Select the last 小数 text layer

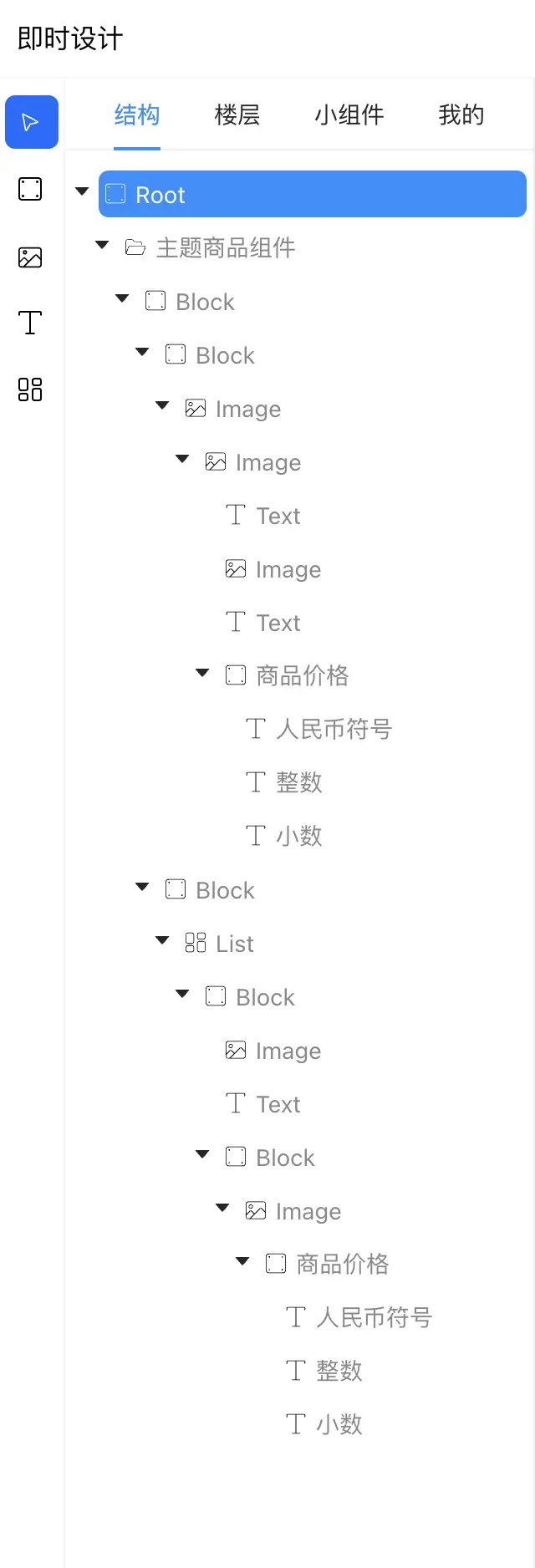tap(339, 1424)
